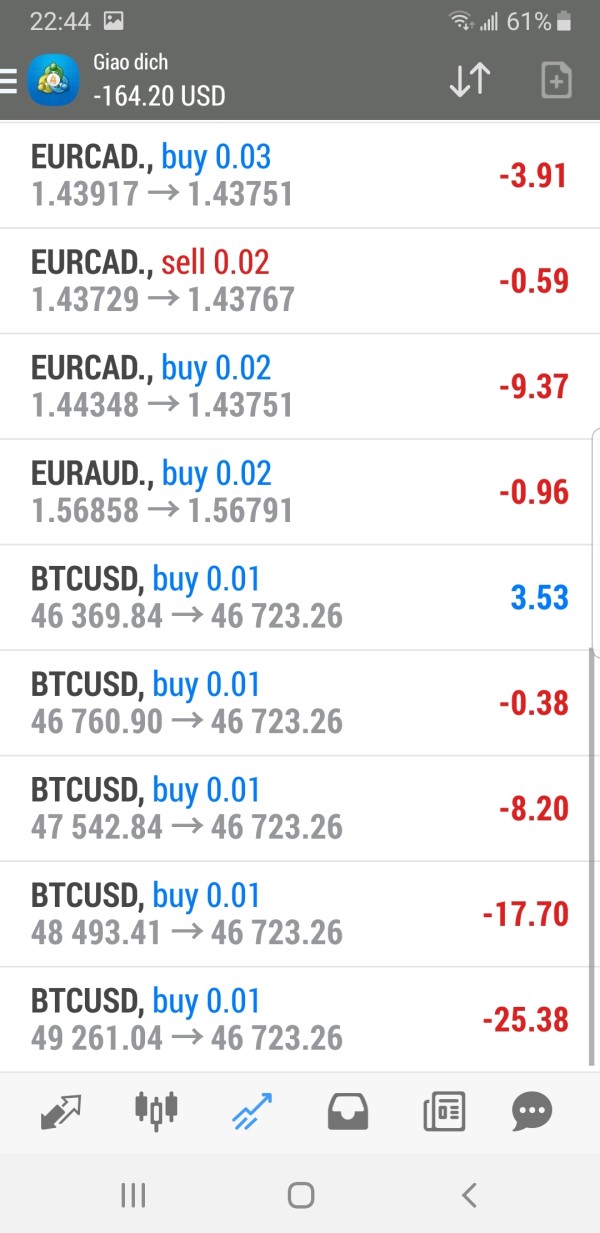
Task: Open EURCAD buy 0.03 position
Action: 300,175
